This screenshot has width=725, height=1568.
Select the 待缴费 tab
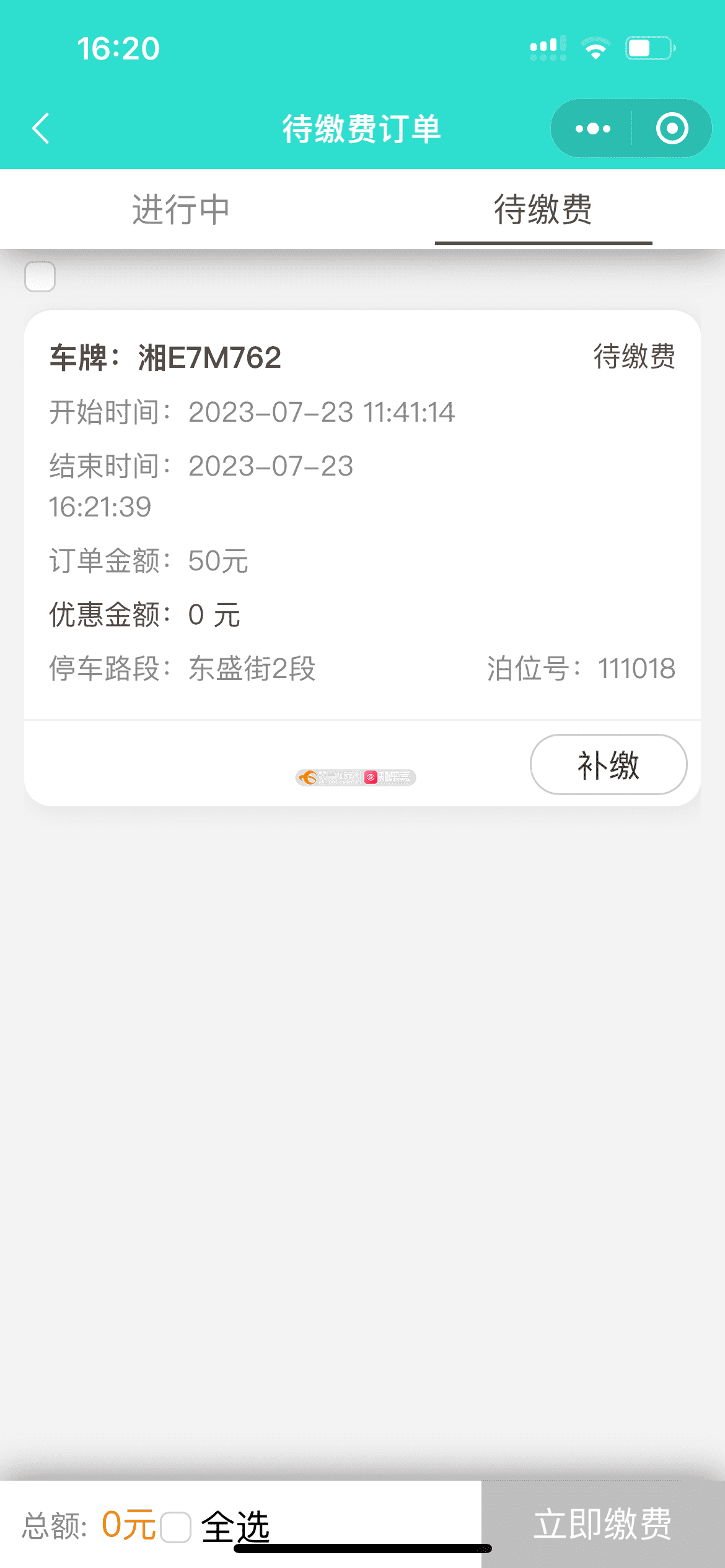[x=543, y=209]
